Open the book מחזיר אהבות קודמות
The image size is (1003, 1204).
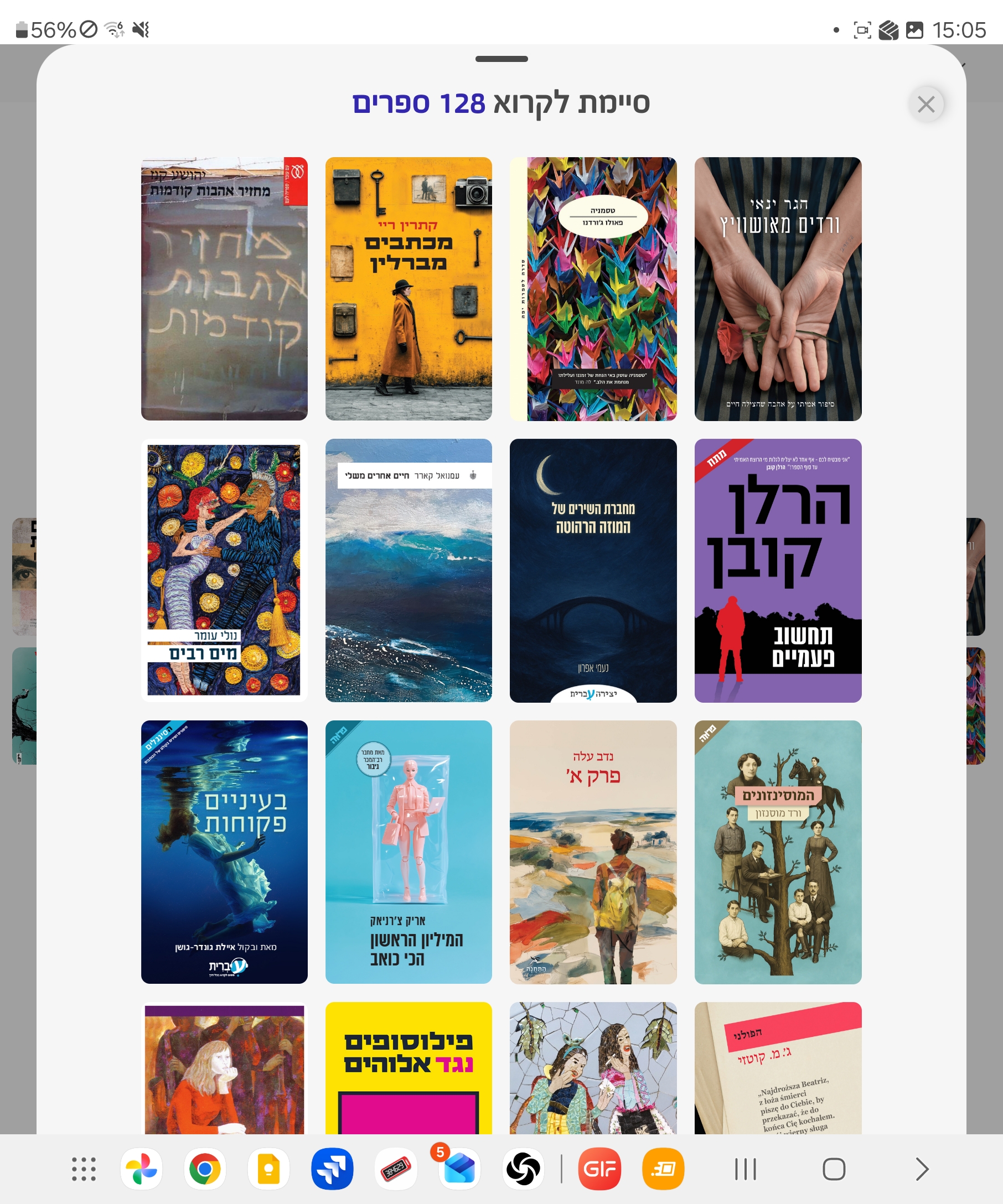click(x=224, y=288)
